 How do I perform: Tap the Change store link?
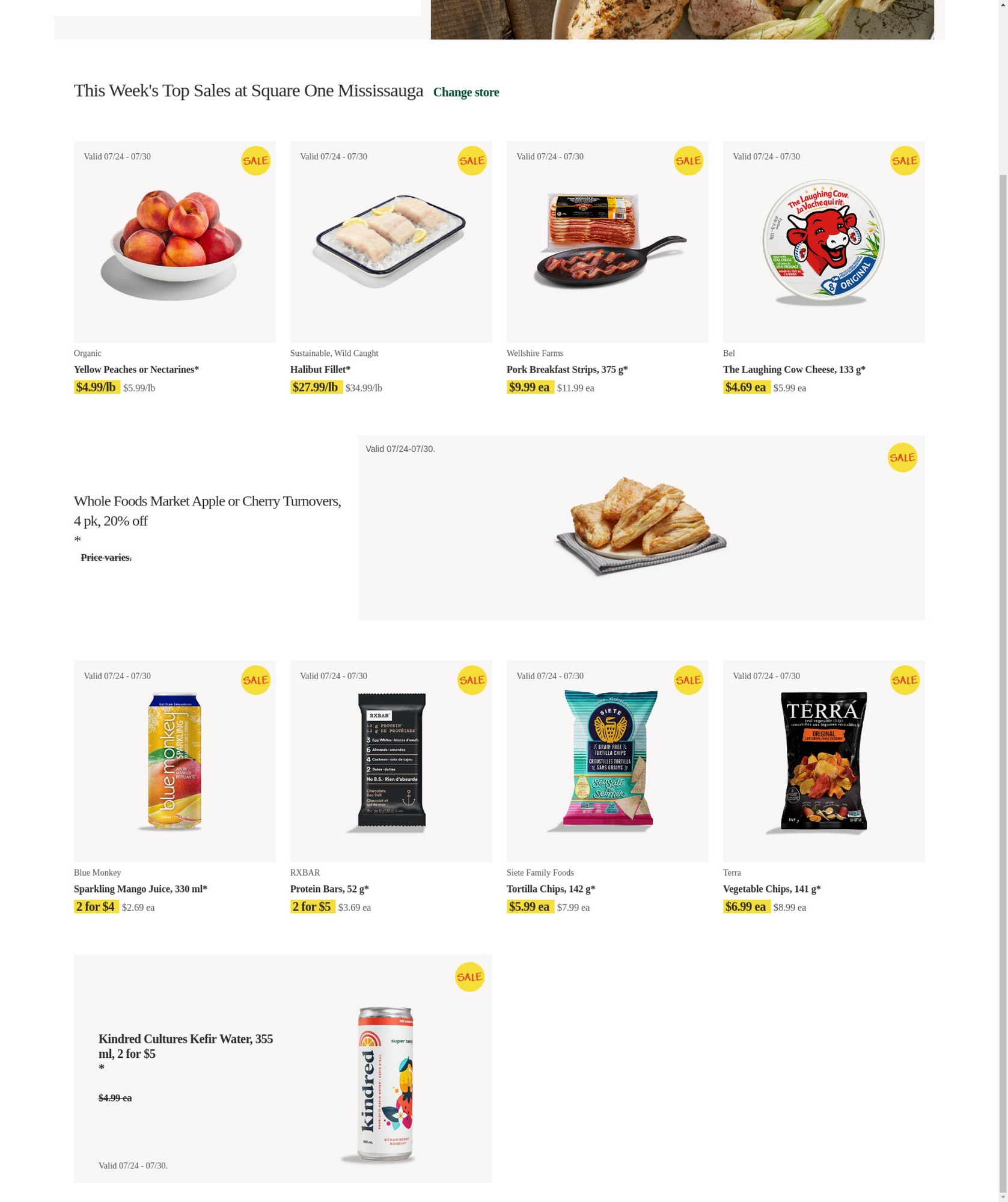coord(466,93)
